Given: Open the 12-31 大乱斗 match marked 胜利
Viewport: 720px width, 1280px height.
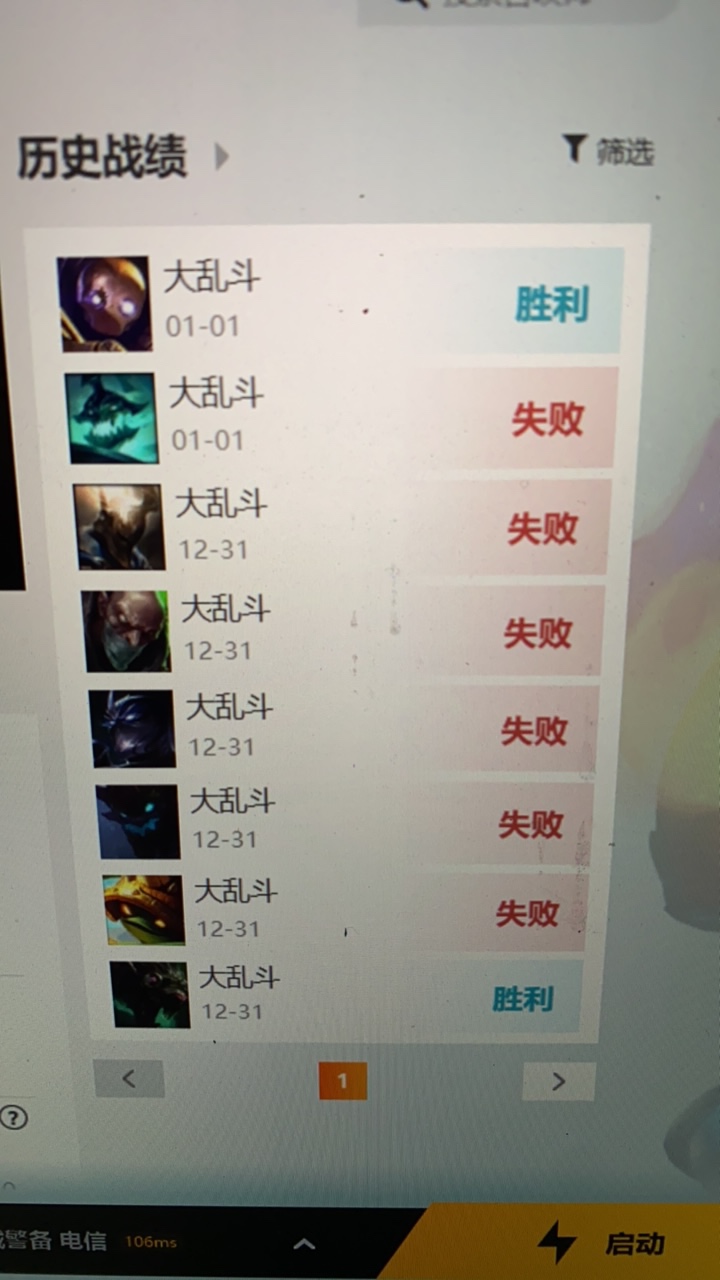Looking at the screenshot, I should pyautogui.click(x=340, y=996).
